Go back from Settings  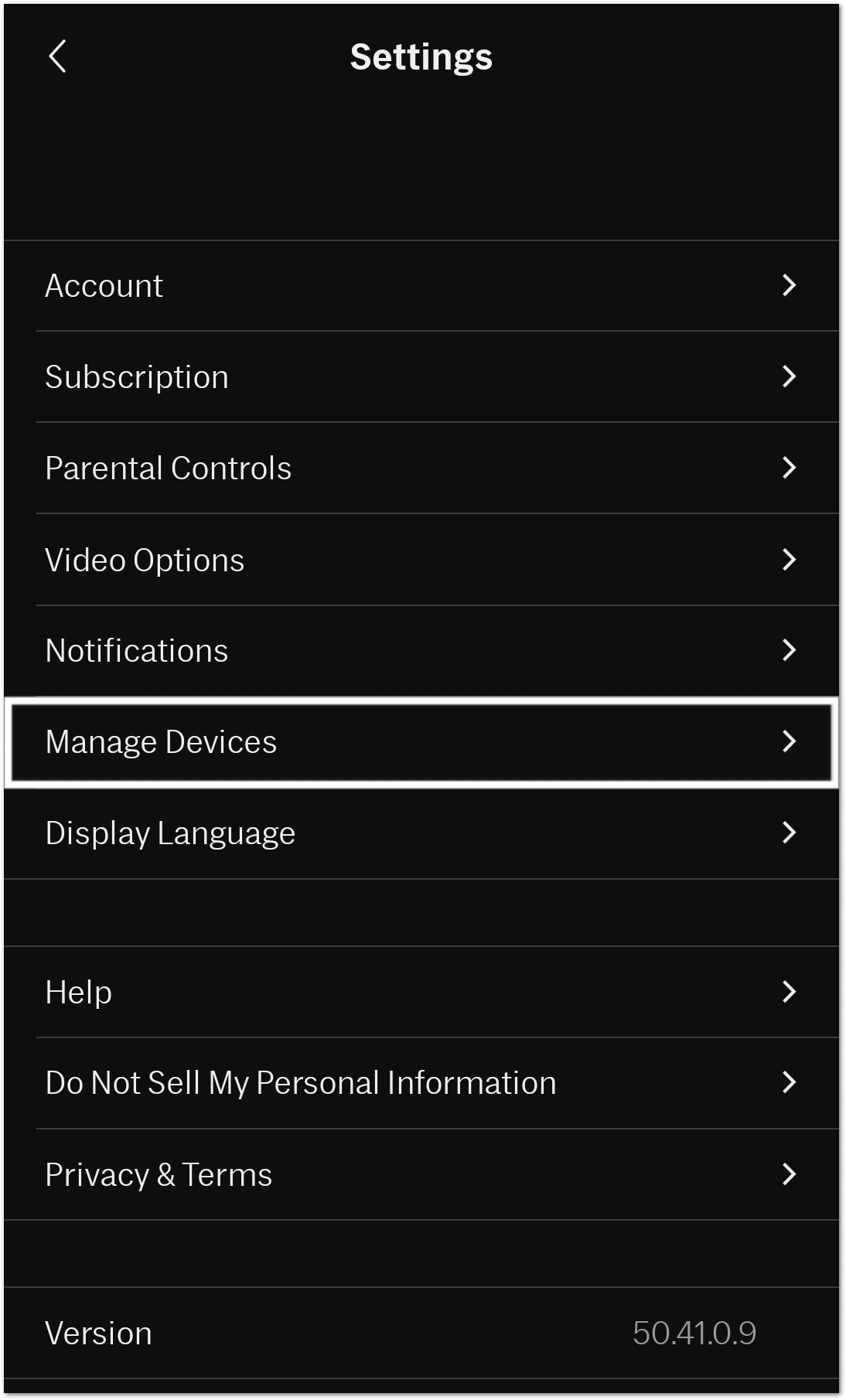pyautogui.click(x=57, y=56)
